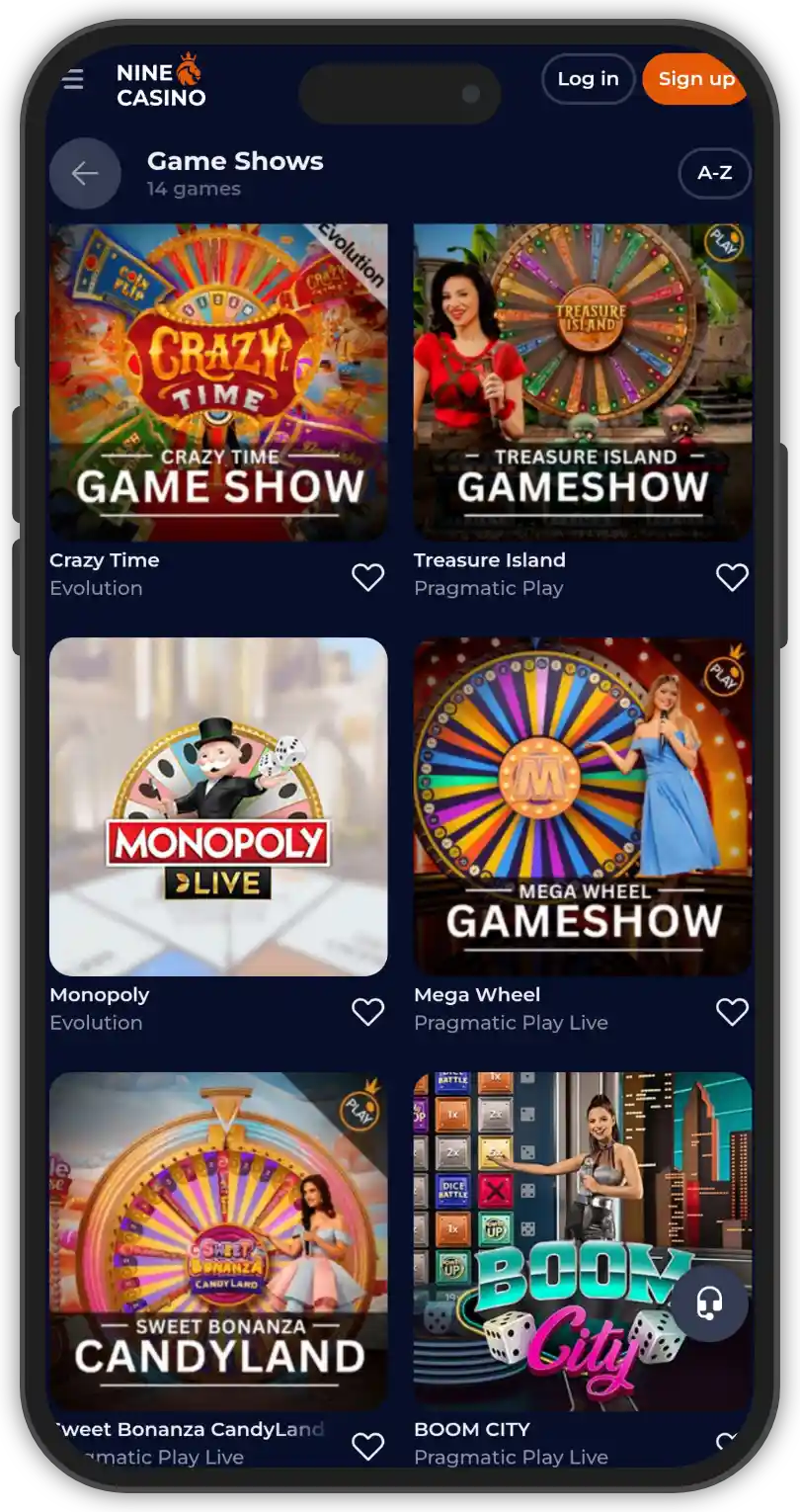The height and width of the screenshot is (1512, 800).
Task: Add Treasure Island to favorites
Action: tap(732, 577)
